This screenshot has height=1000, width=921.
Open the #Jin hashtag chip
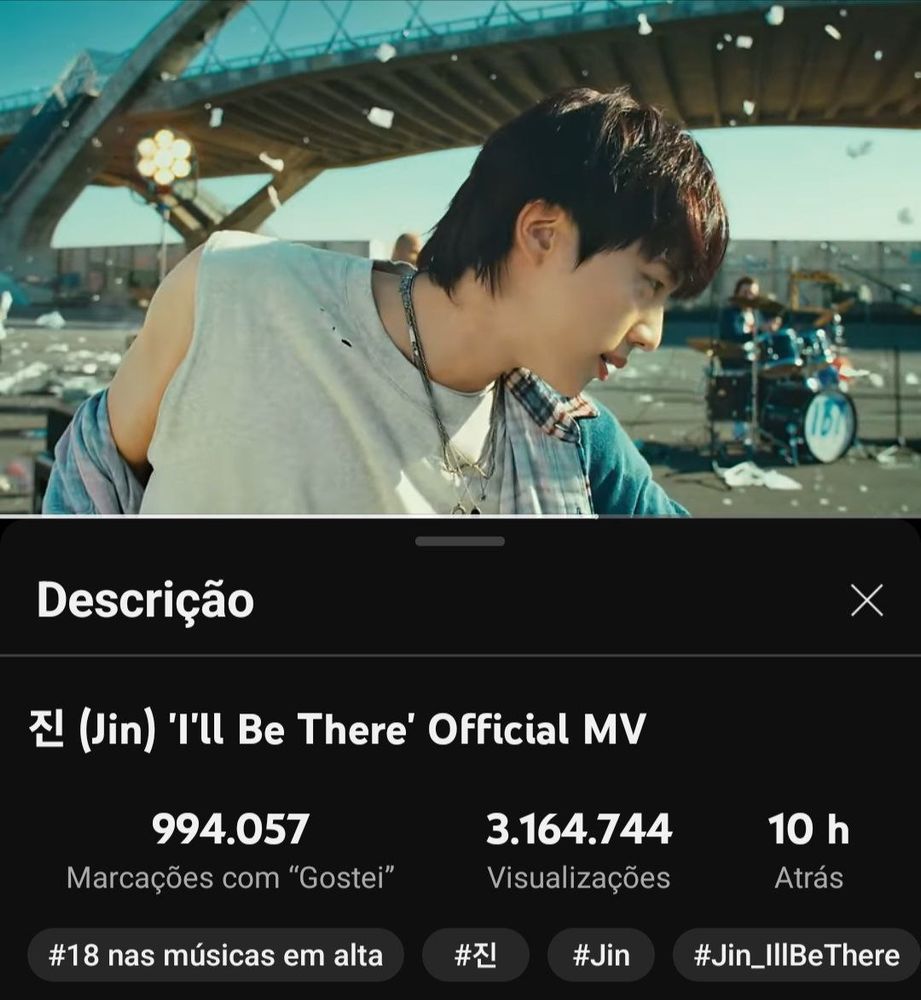coord(601,955)
